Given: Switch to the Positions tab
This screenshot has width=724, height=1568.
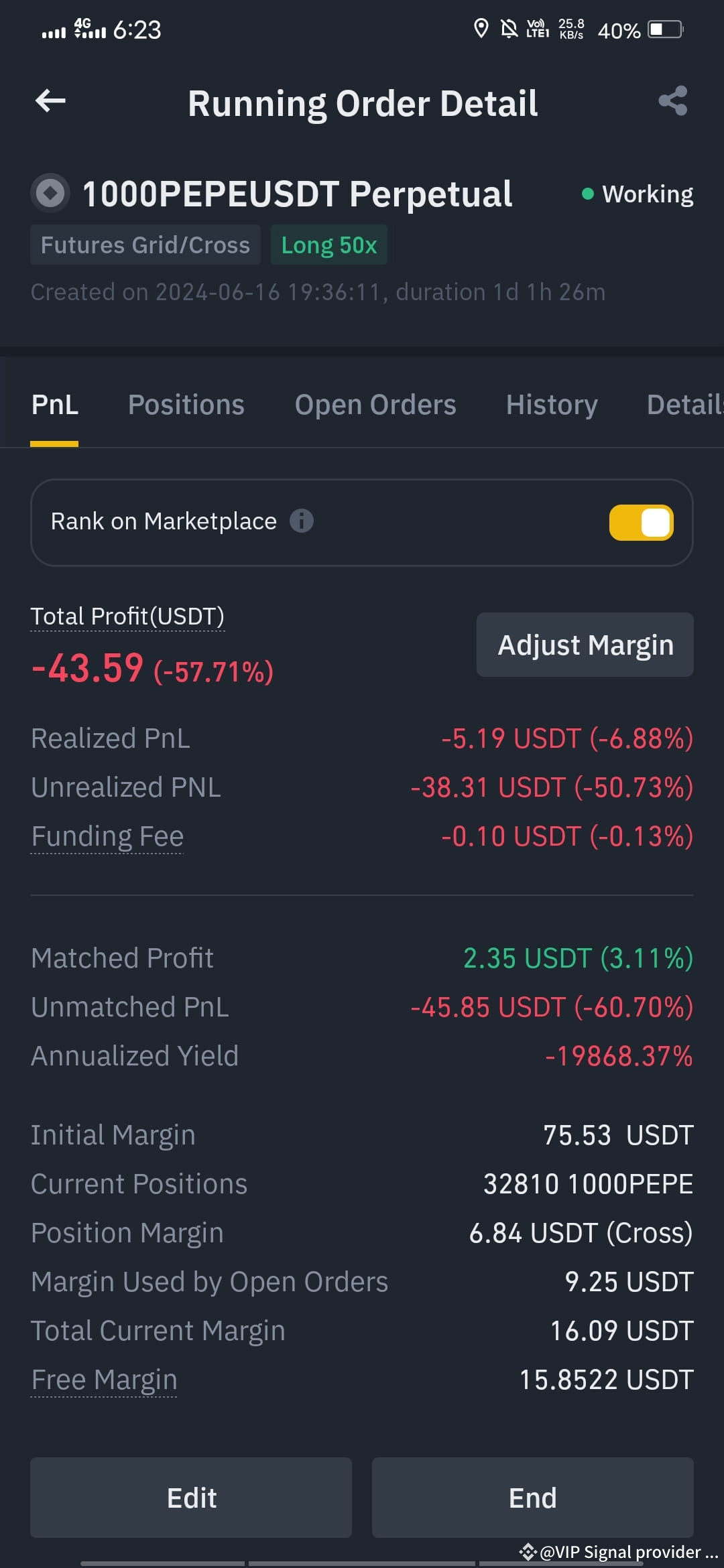Looking at the screenshot, I should click(x=186, y=405).
